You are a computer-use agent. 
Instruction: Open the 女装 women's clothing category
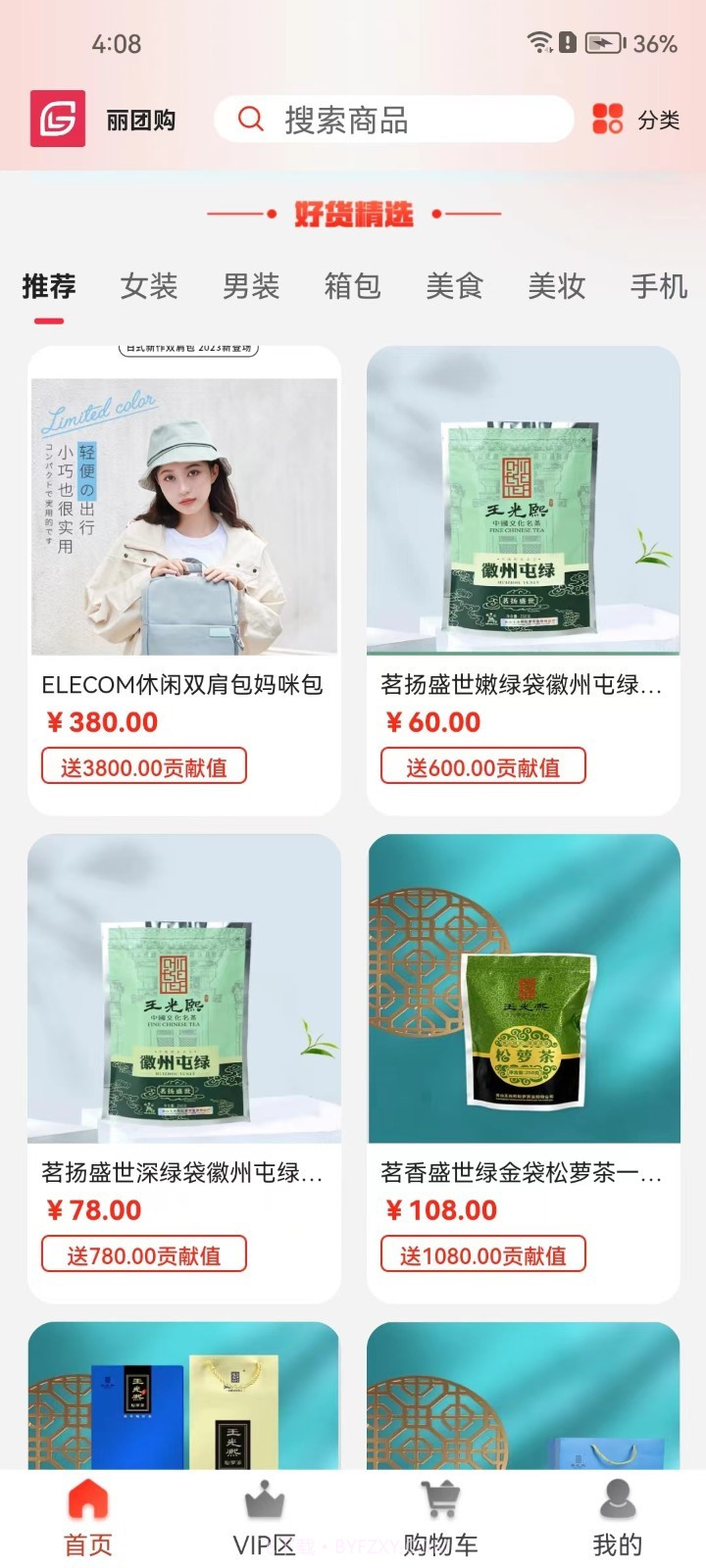148,285
